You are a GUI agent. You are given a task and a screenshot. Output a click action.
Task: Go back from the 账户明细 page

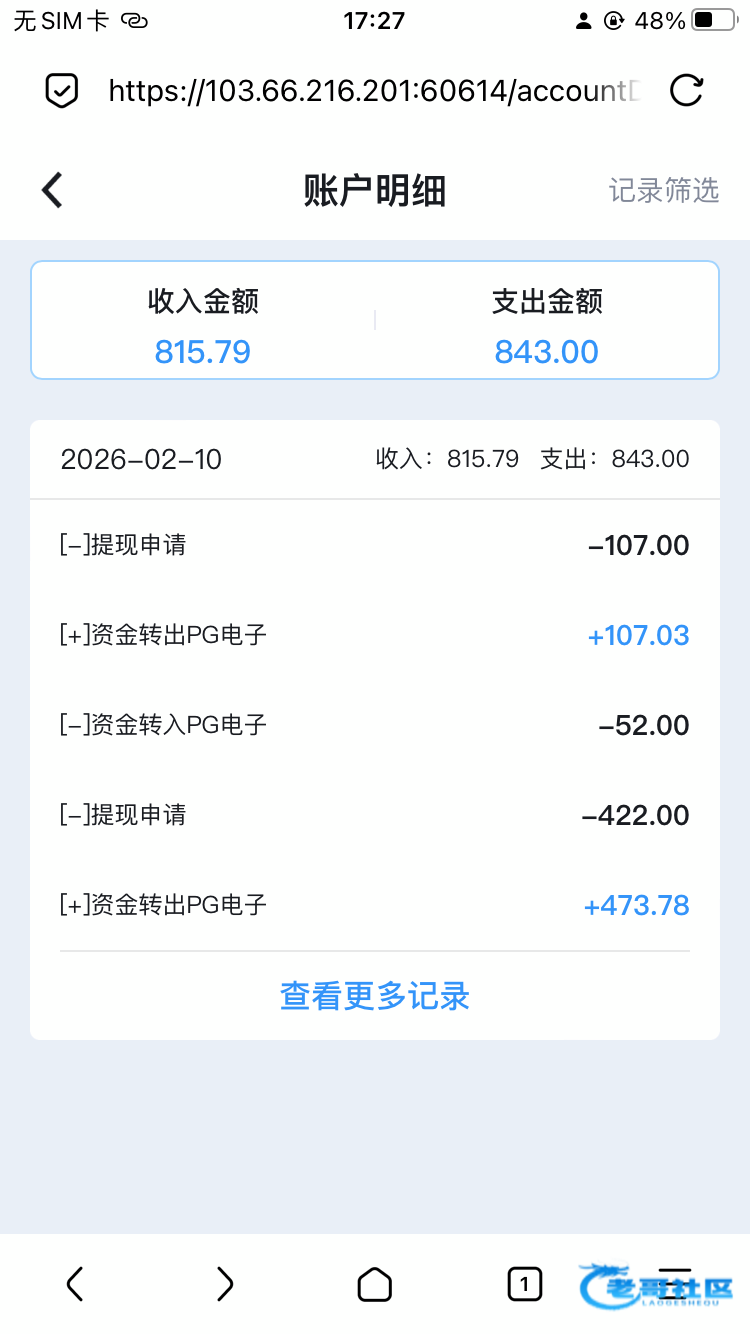point(52,190)
